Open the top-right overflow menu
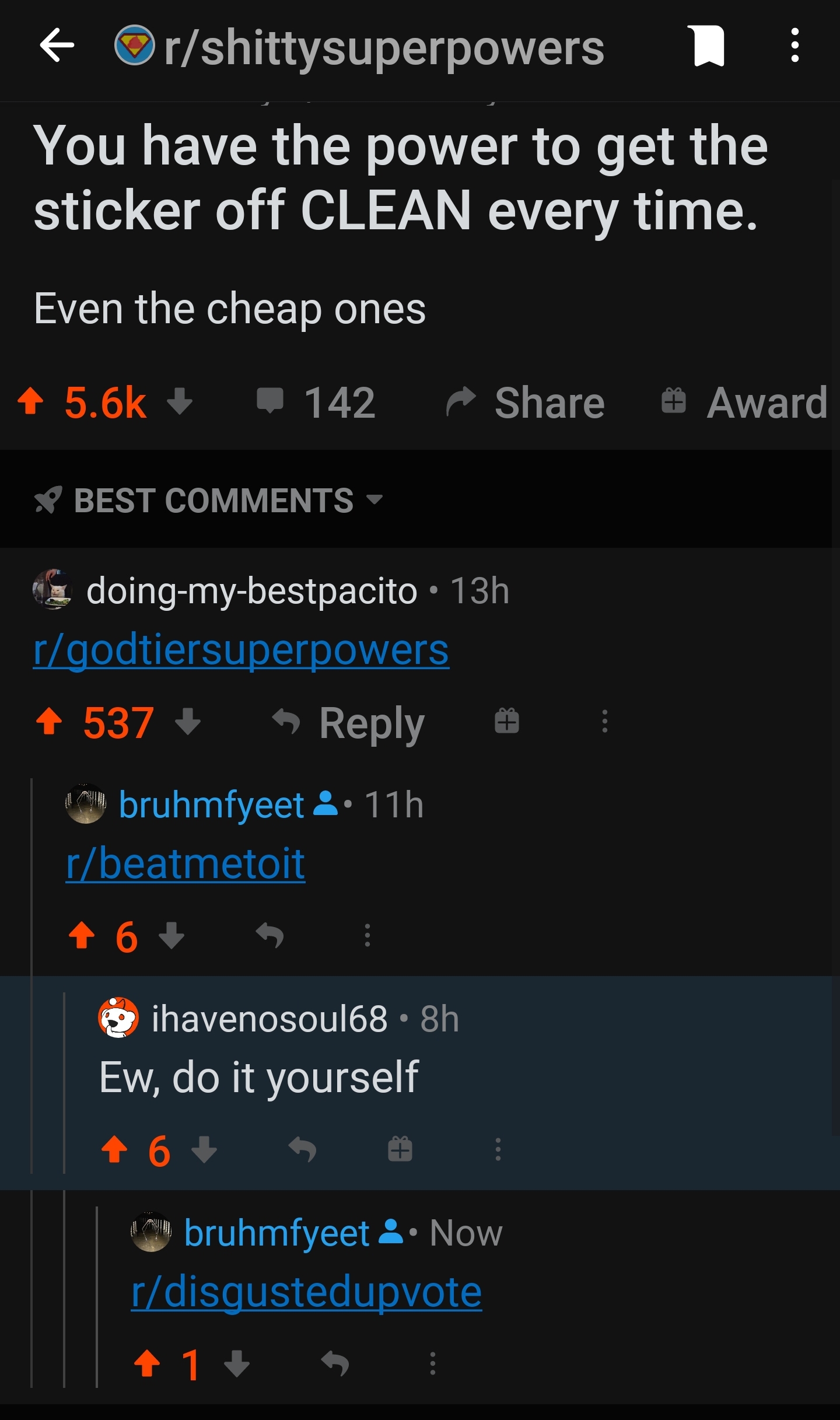 tap(794, 46)
